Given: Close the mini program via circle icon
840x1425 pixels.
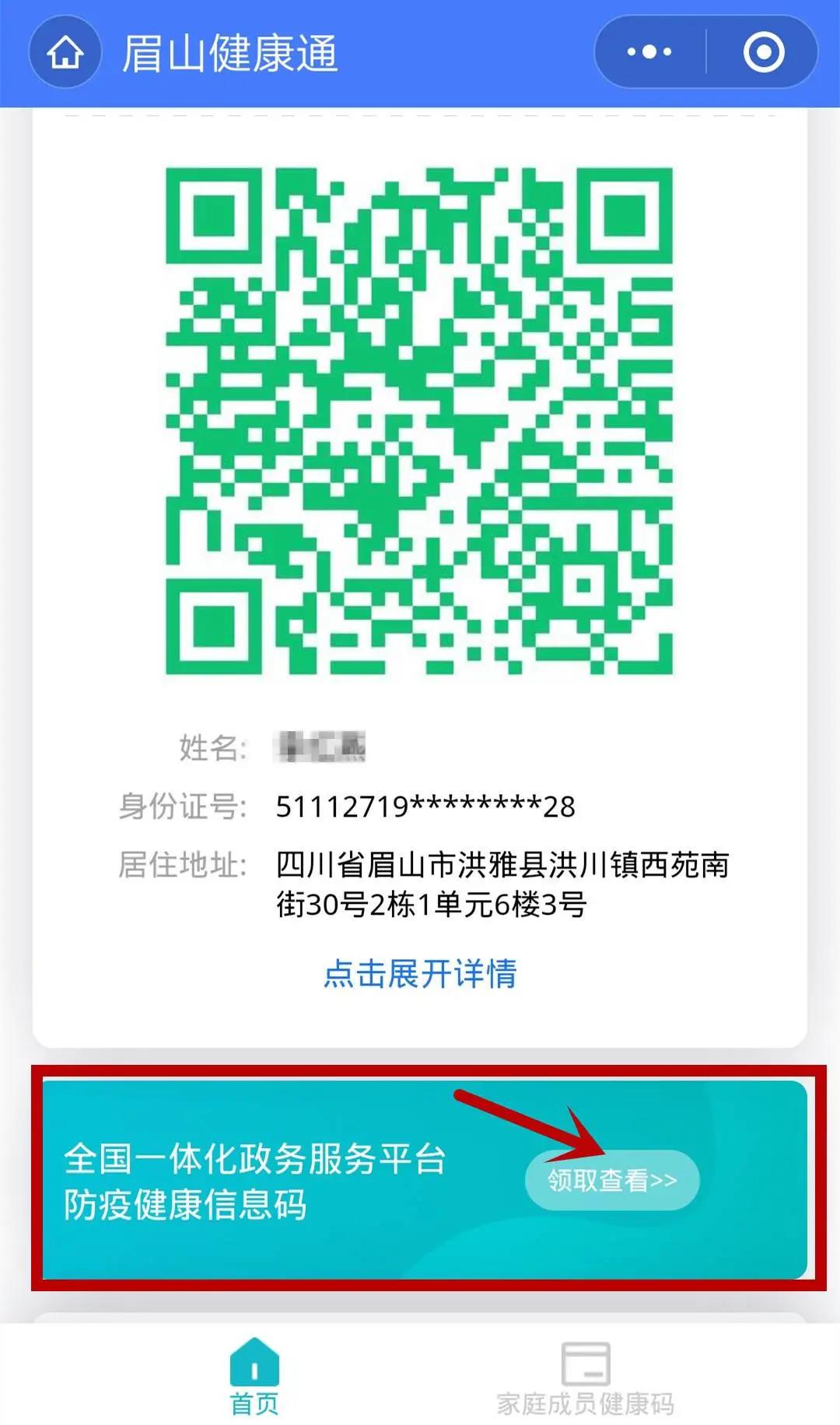Looking at the screenshot, I should (763, 53).
